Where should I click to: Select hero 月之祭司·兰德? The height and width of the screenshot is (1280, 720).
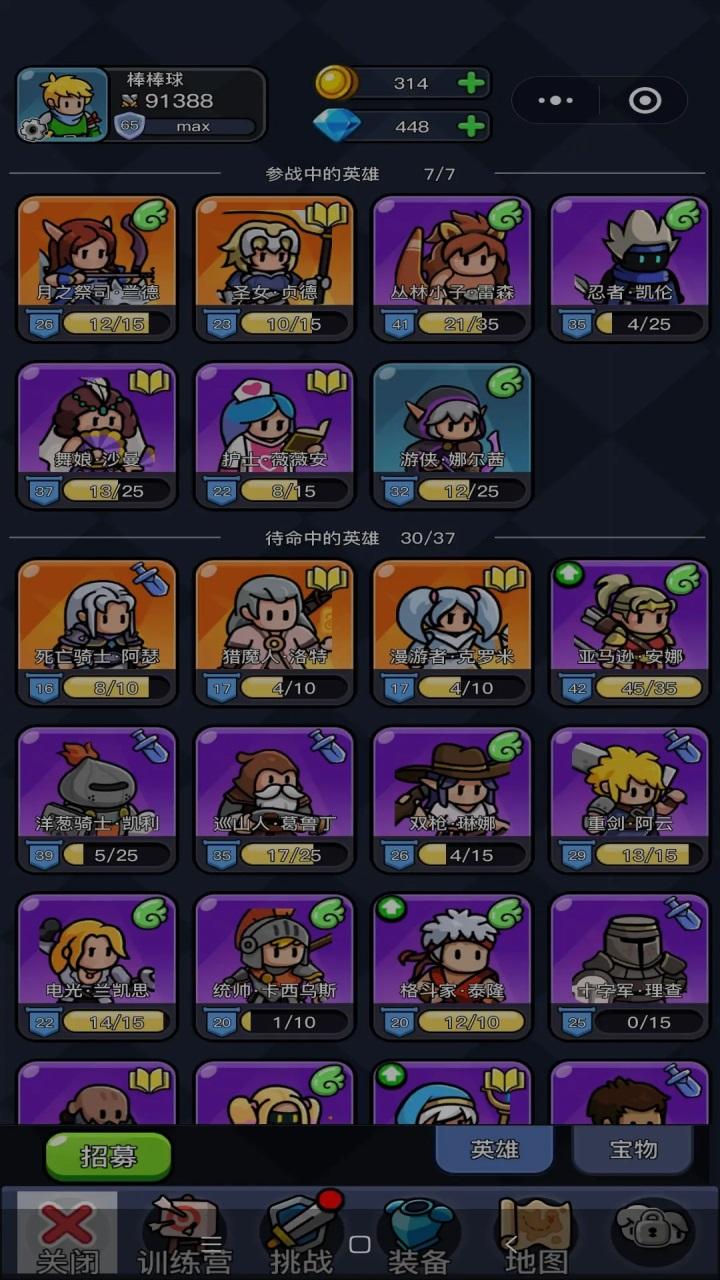coord(97,267)
